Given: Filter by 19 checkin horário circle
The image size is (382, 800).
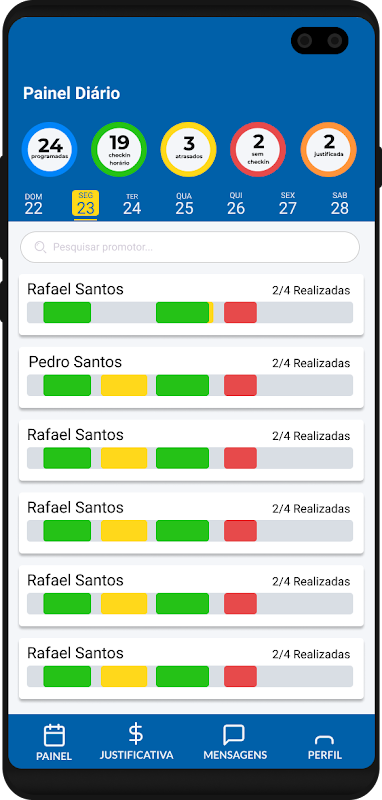Looking at the screenshot, I should click(119, 149).
